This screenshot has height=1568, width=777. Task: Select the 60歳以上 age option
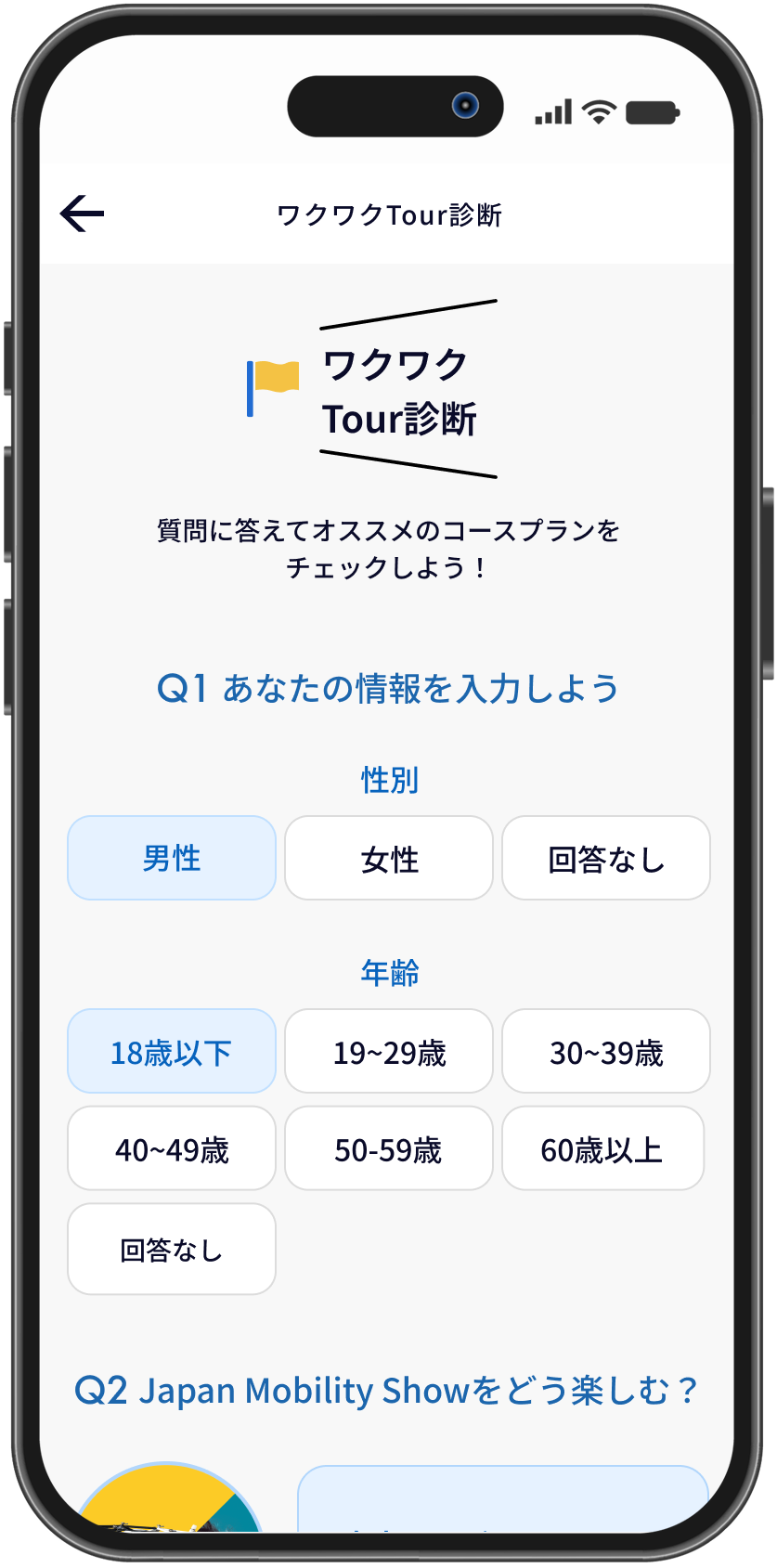click(x=602, y=1148)
